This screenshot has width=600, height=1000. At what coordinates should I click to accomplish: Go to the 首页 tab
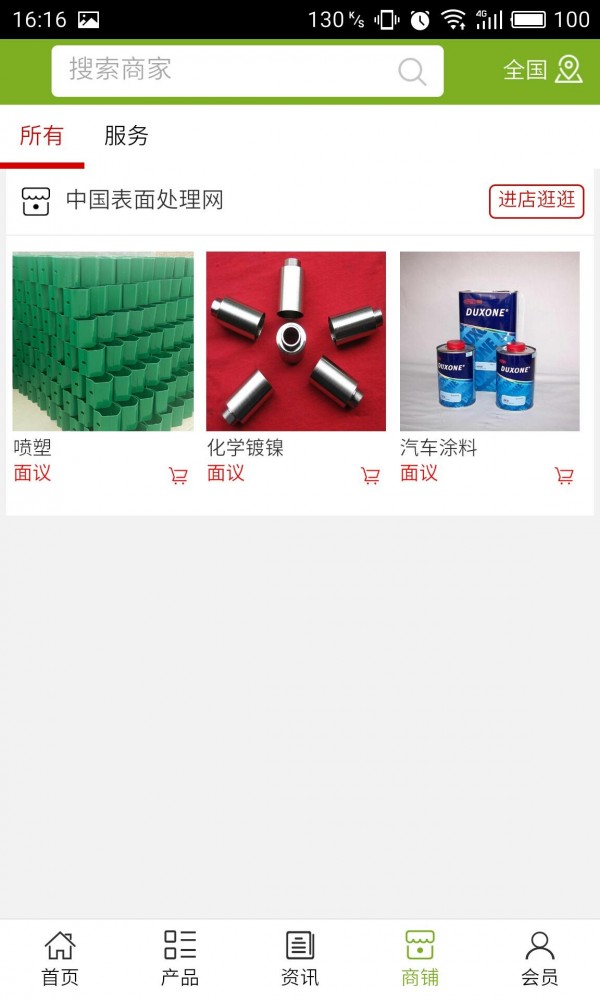[x=60, y=959]
